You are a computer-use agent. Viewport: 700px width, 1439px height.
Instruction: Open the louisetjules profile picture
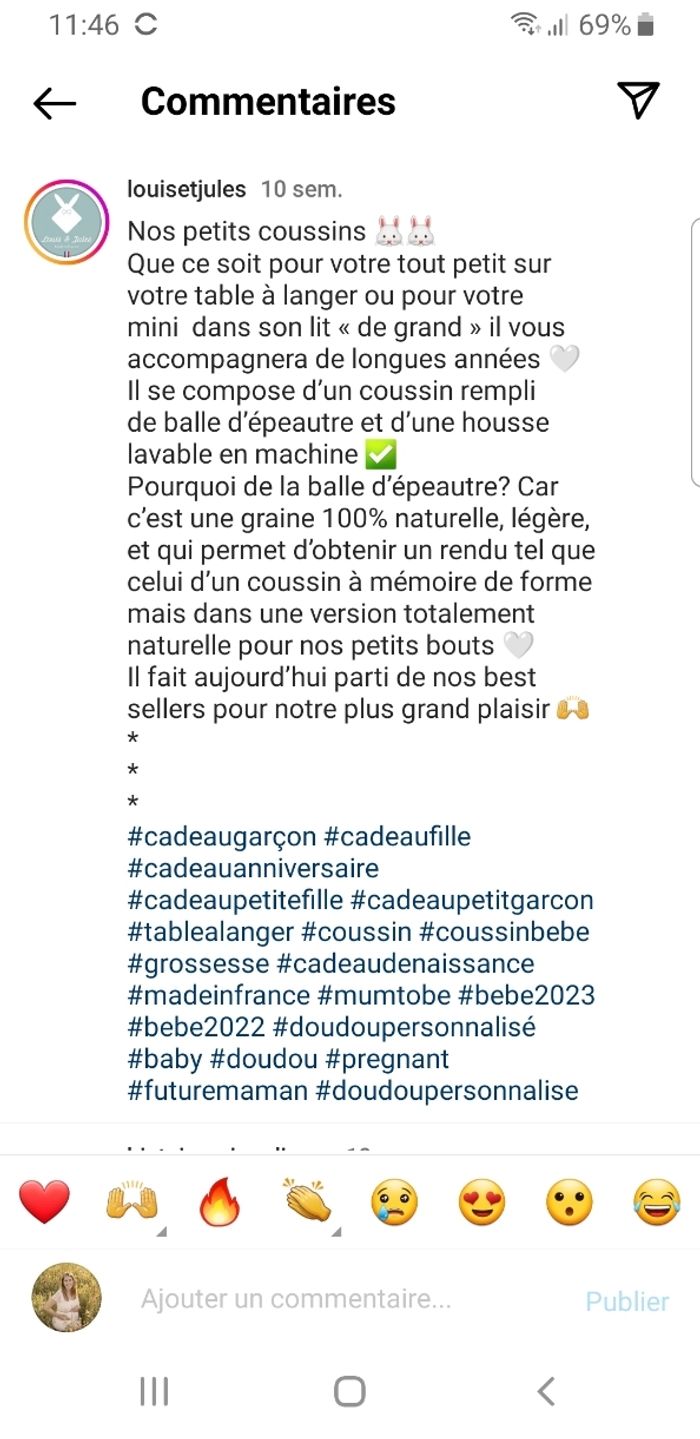coord(66,222)
